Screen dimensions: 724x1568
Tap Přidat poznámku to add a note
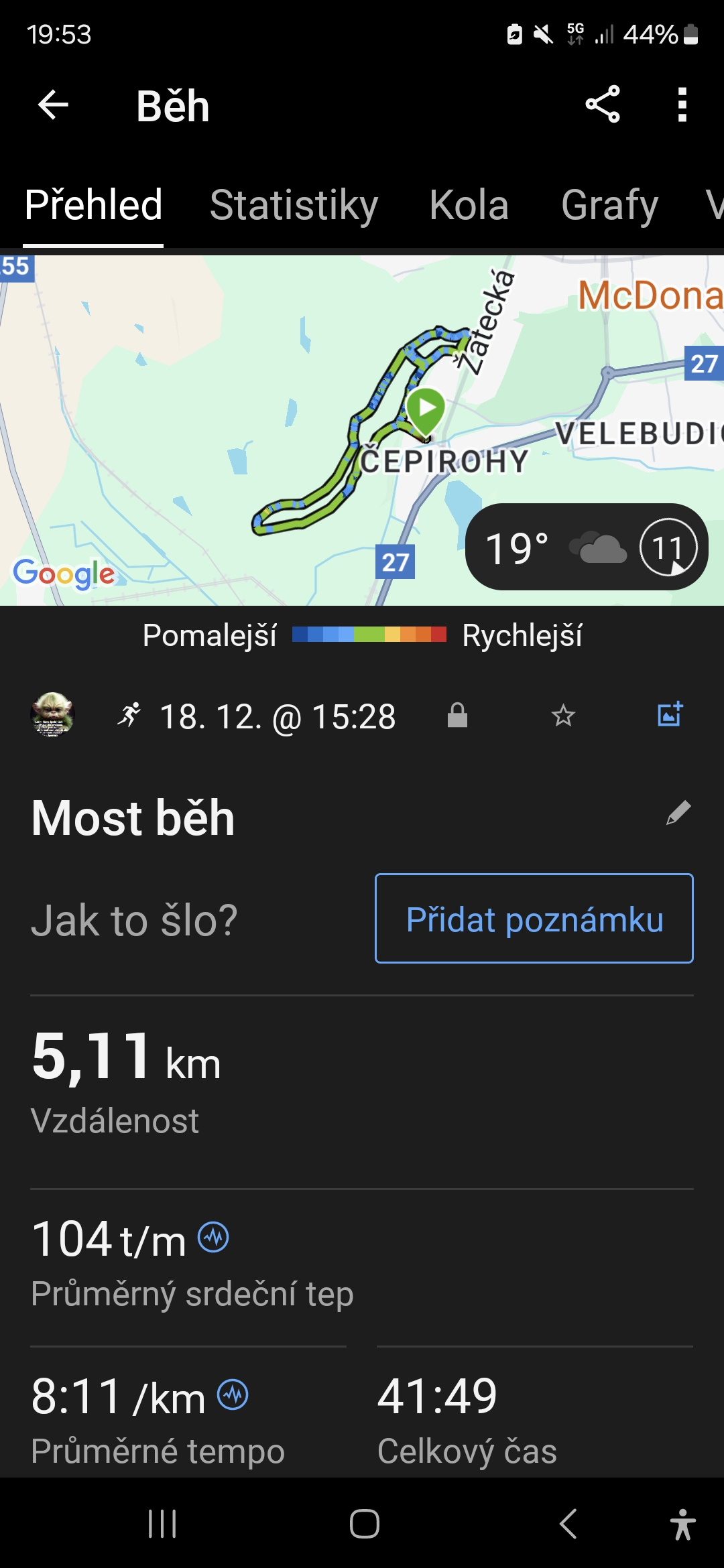(534, 918)
